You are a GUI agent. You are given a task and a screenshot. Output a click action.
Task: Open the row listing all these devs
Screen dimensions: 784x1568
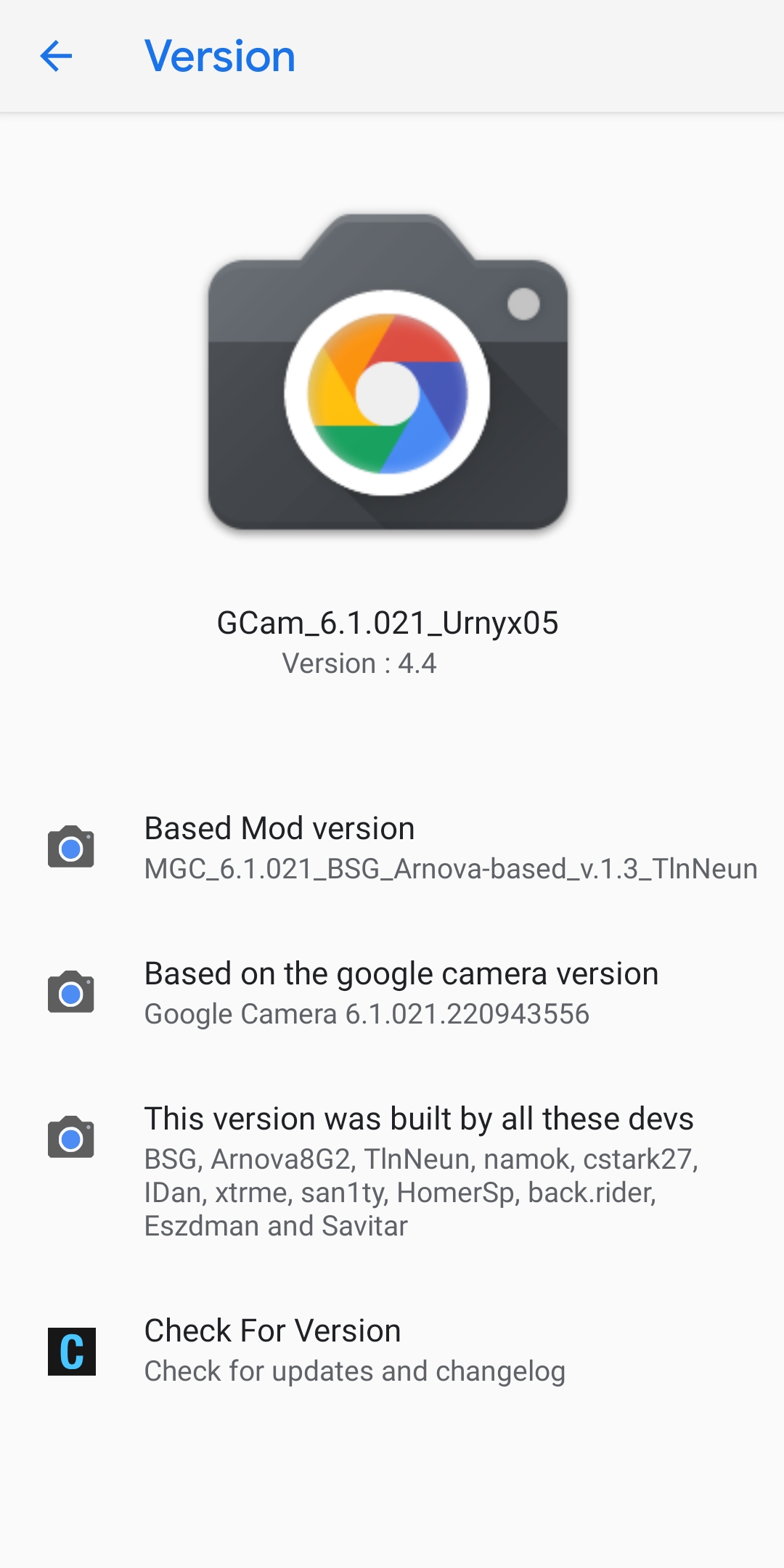coord(392,1171)
